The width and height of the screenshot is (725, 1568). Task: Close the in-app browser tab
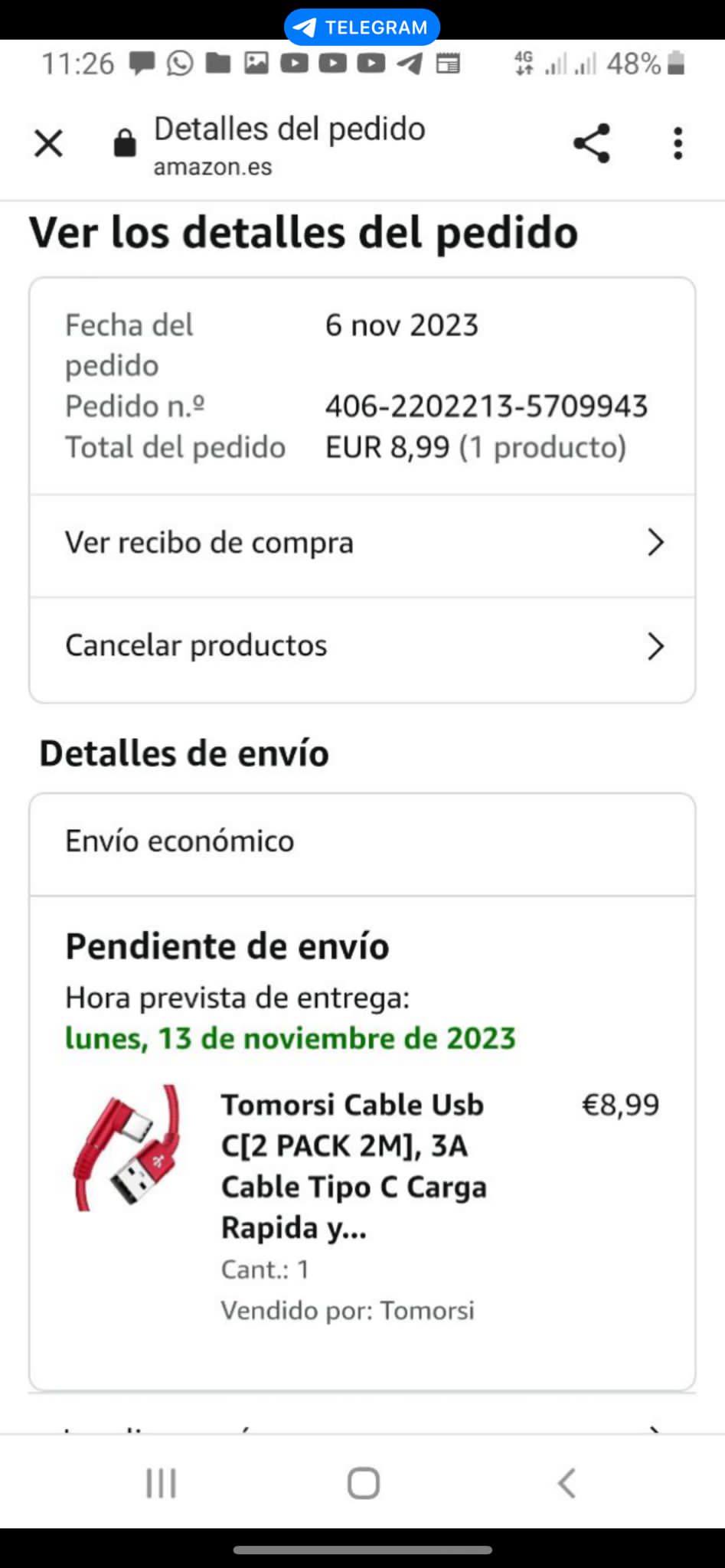pyautogui.click(x=48, y=143)
